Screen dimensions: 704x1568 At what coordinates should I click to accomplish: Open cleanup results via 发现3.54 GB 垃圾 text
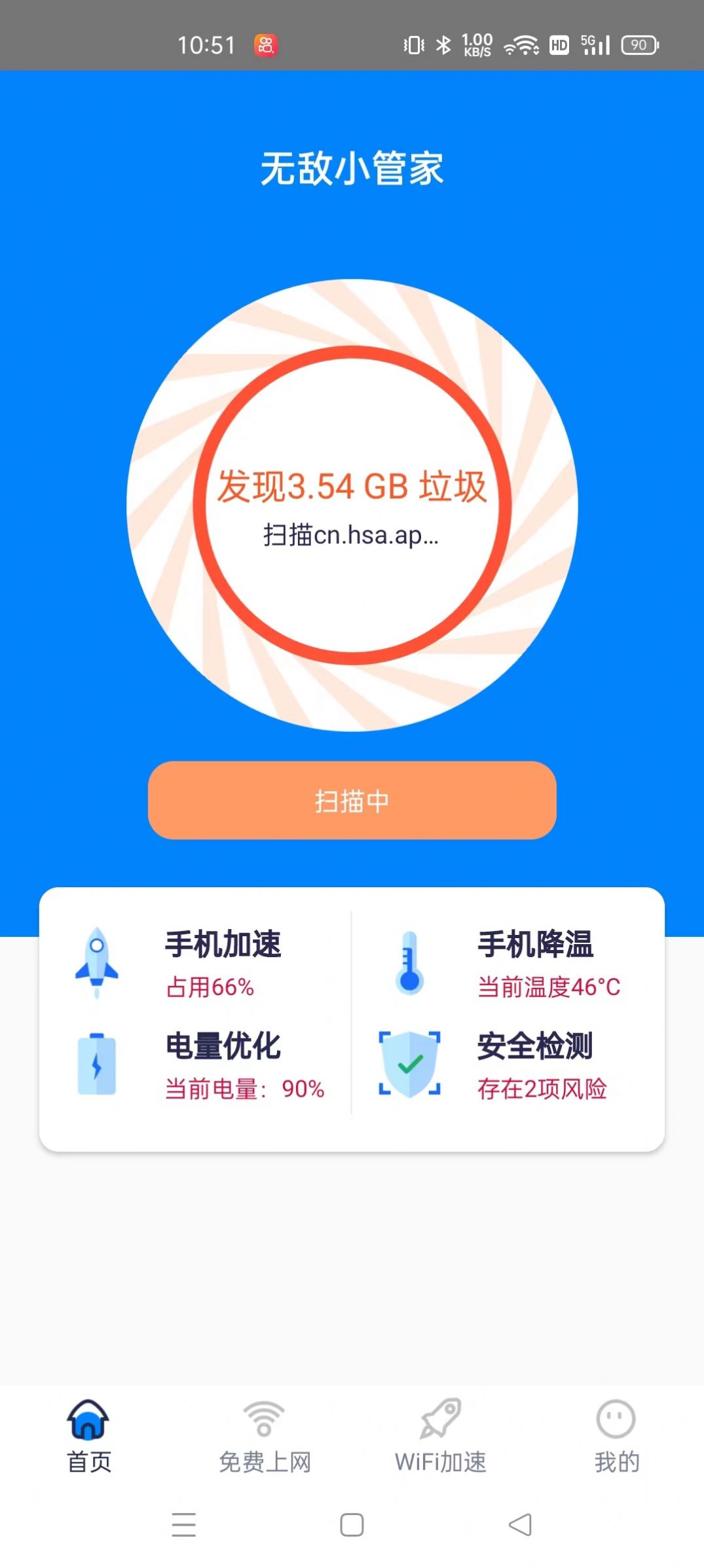[x=352, y=486]
